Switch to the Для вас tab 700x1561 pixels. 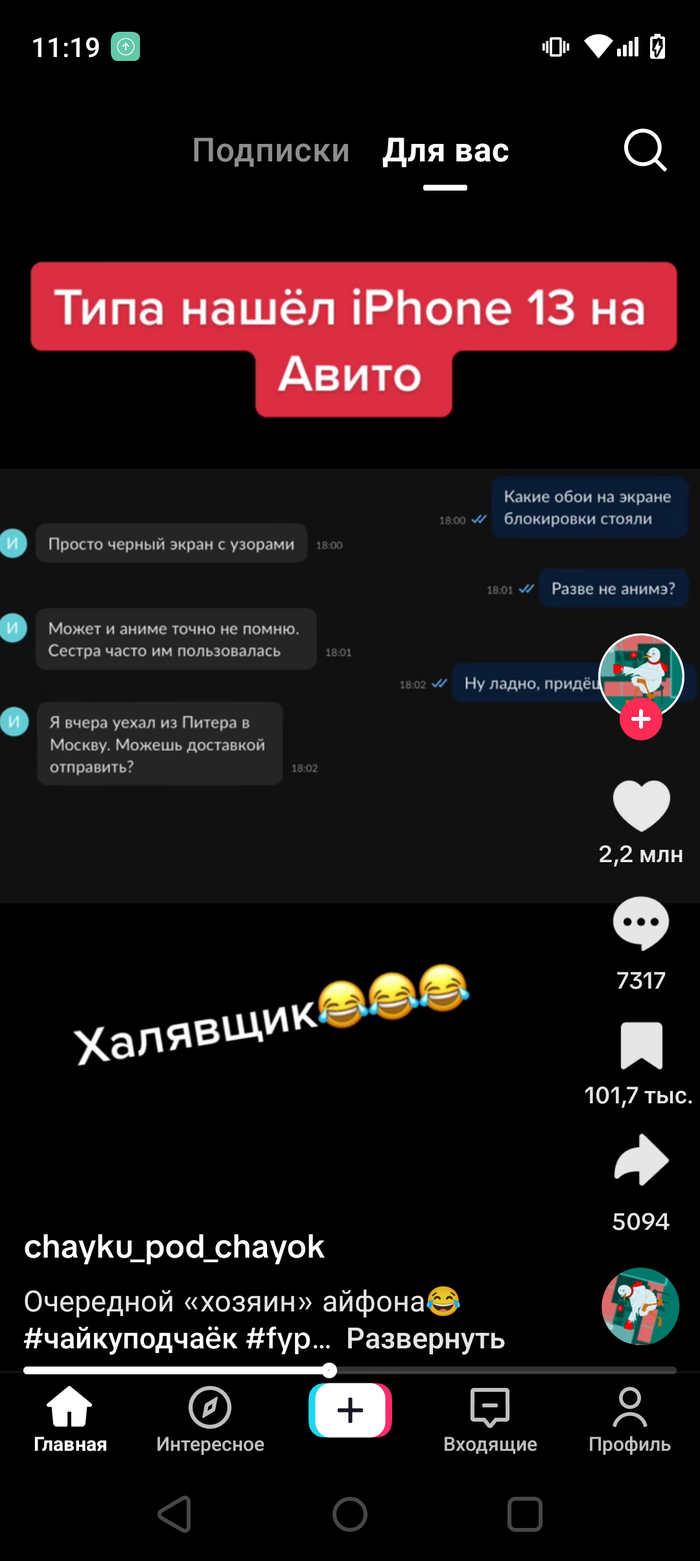click(445, 151)
